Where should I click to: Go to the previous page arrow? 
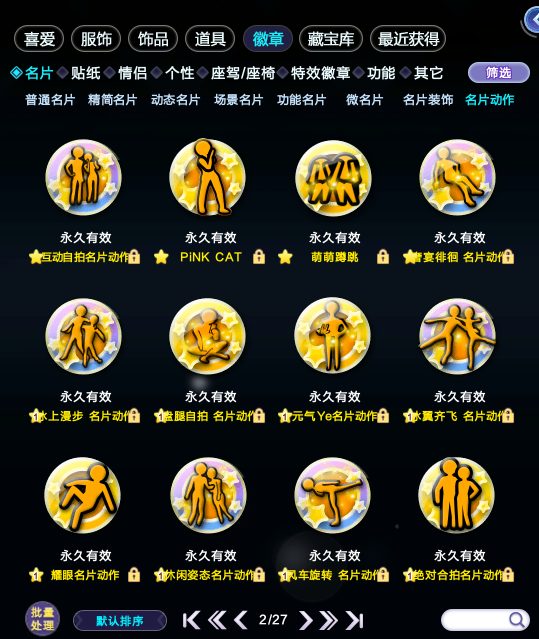point(240,620)
